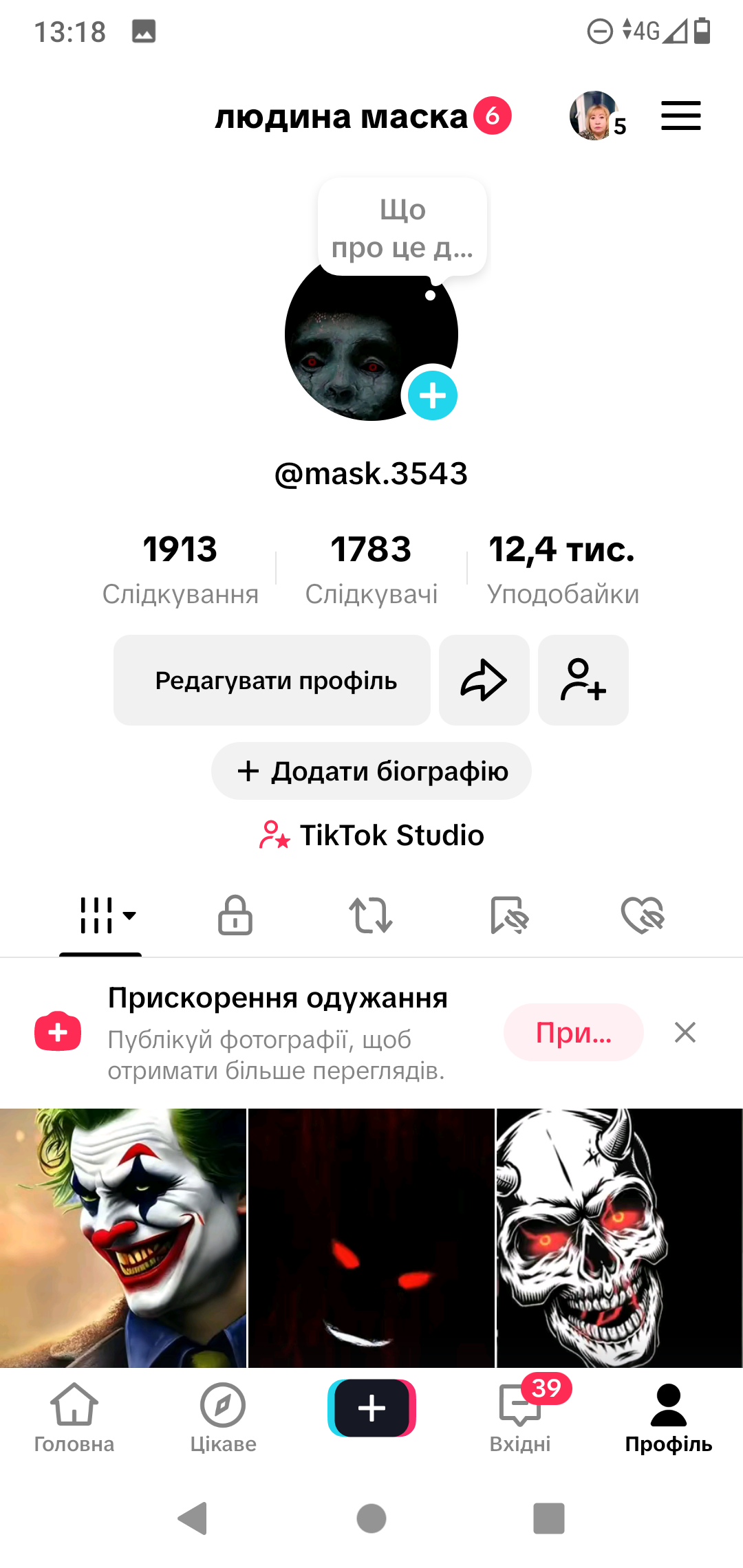
Task: Switch to the private videos lock tab
Action: tap(235, 915)
